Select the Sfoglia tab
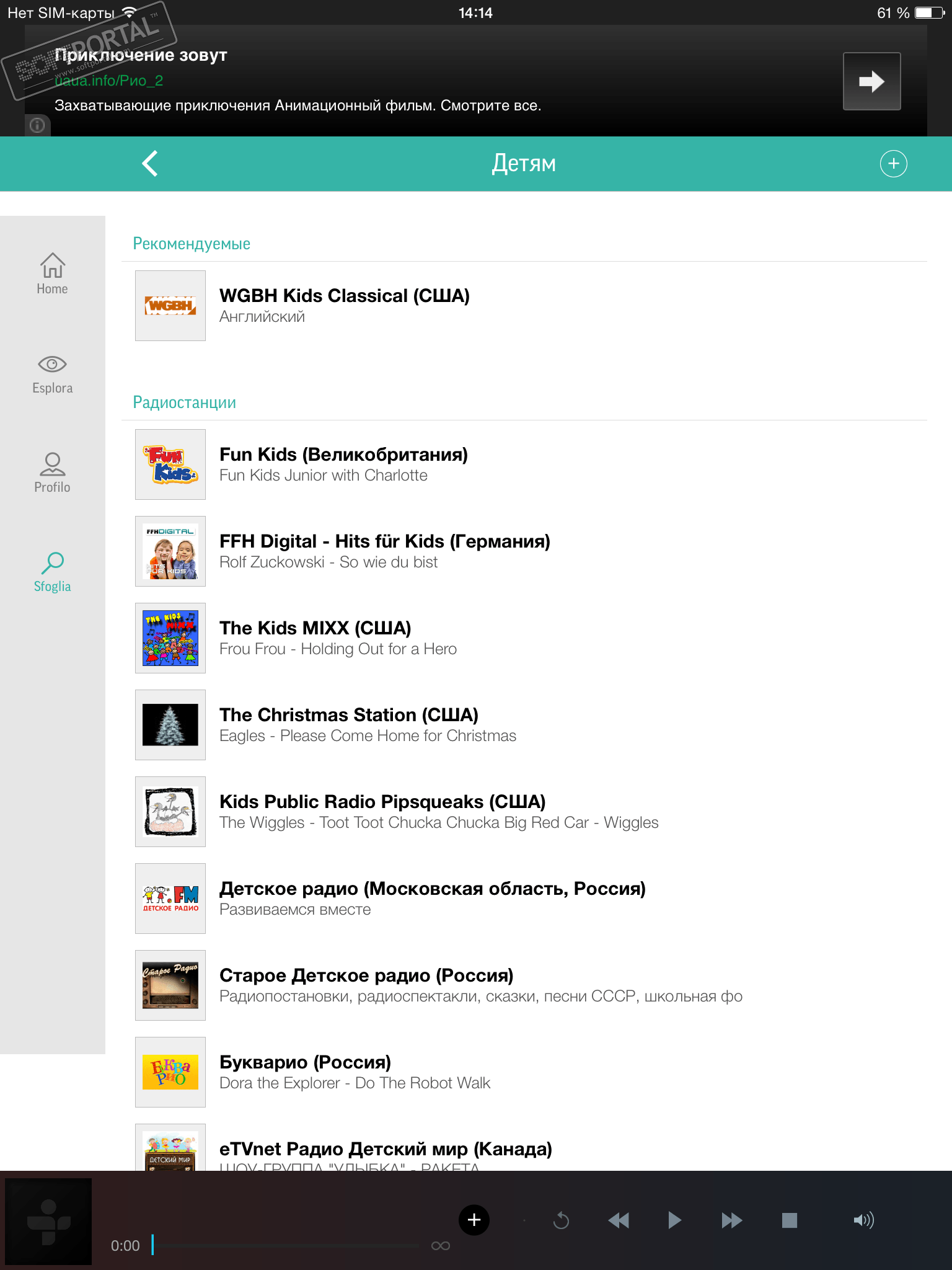Screen dimensions: 952x1270 point(53,572)
